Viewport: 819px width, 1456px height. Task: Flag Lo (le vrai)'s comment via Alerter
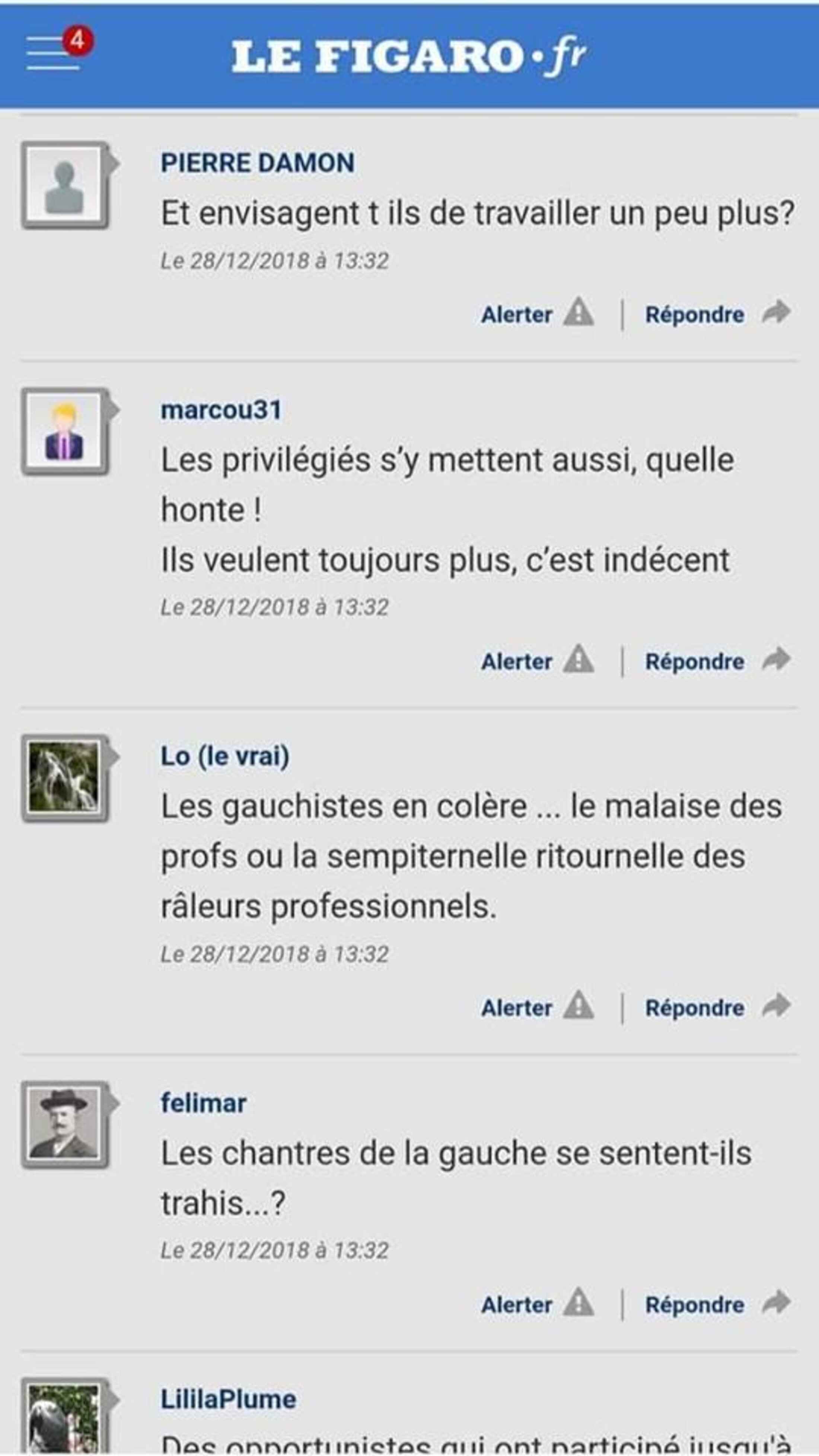click(536, 1007)
